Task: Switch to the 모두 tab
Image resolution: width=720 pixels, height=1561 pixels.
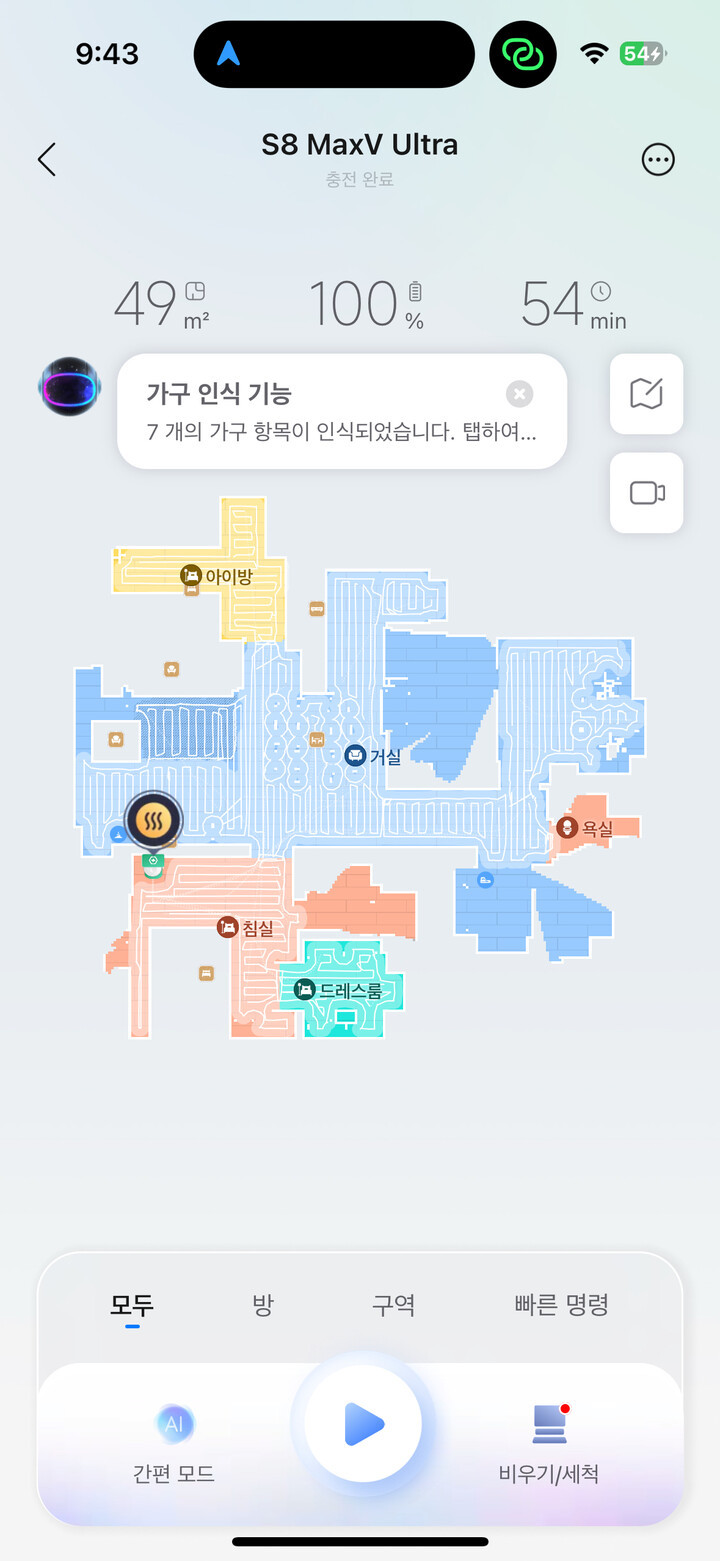Action: 132,1305
